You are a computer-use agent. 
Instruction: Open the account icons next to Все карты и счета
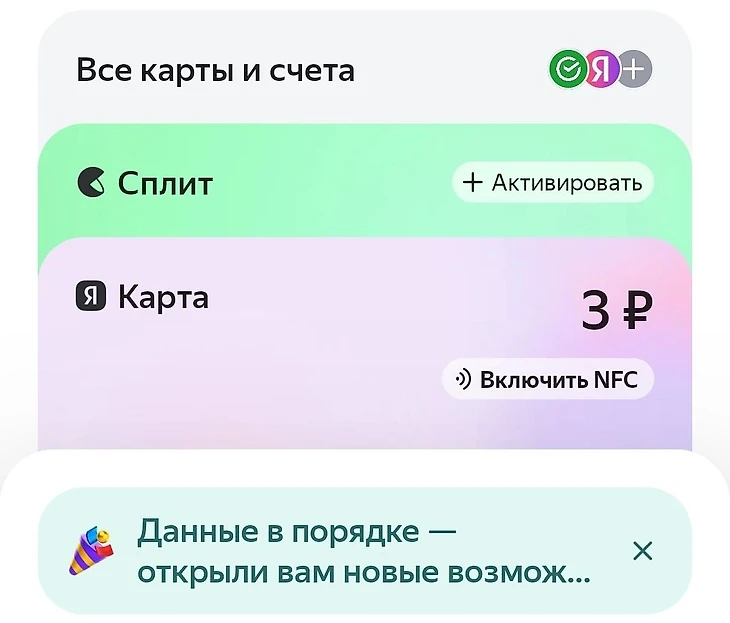tap(600, 70)
